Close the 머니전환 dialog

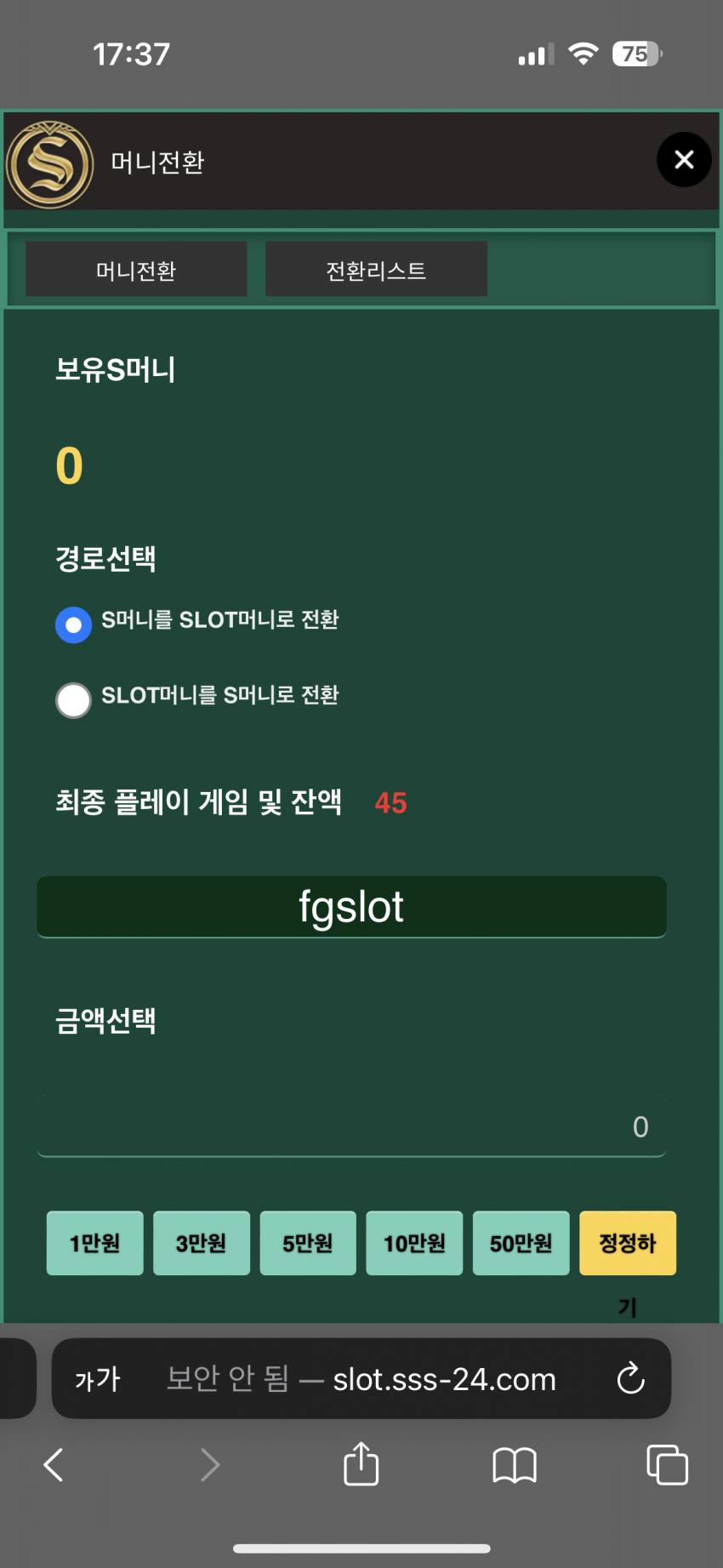point(684,160)
